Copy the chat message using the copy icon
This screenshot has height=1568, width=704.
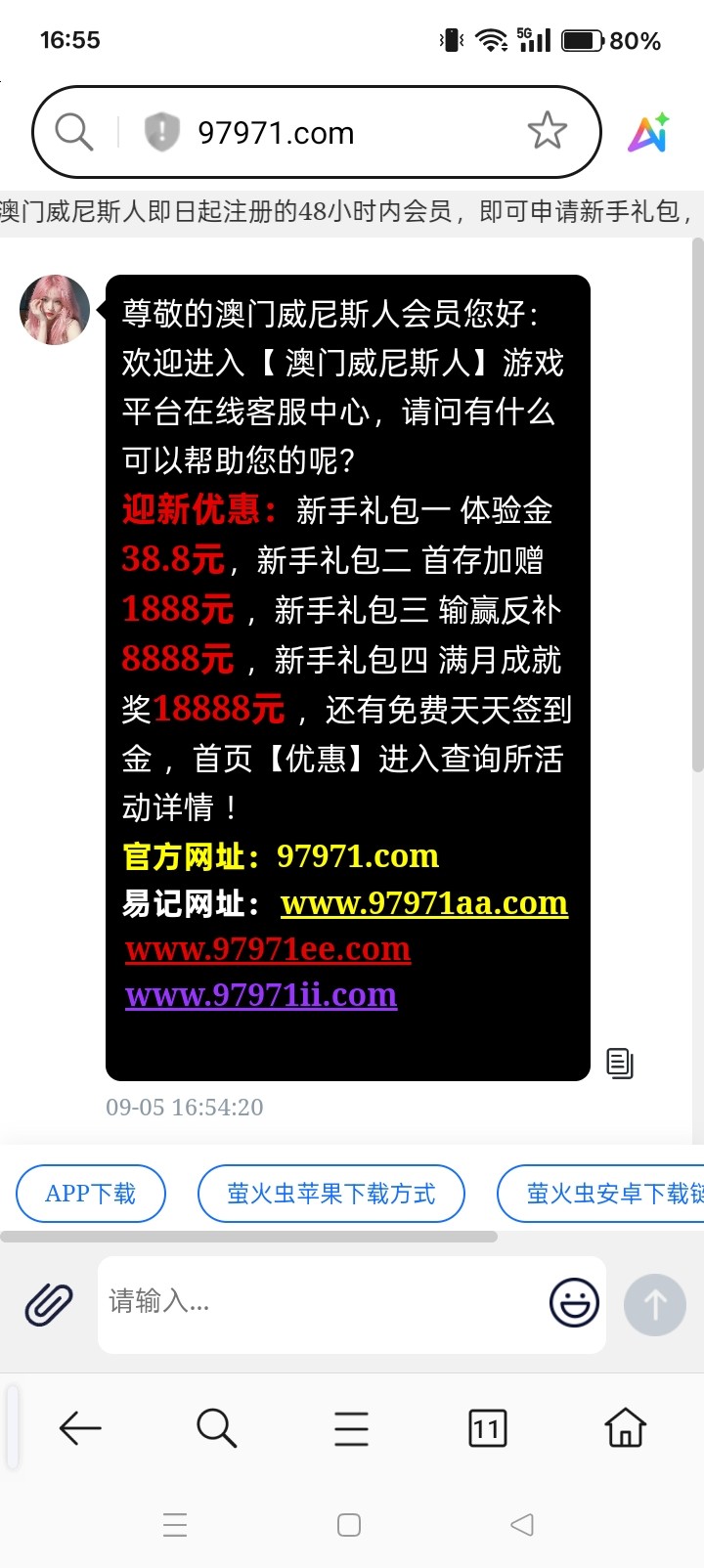click(x=620, y=1063)
